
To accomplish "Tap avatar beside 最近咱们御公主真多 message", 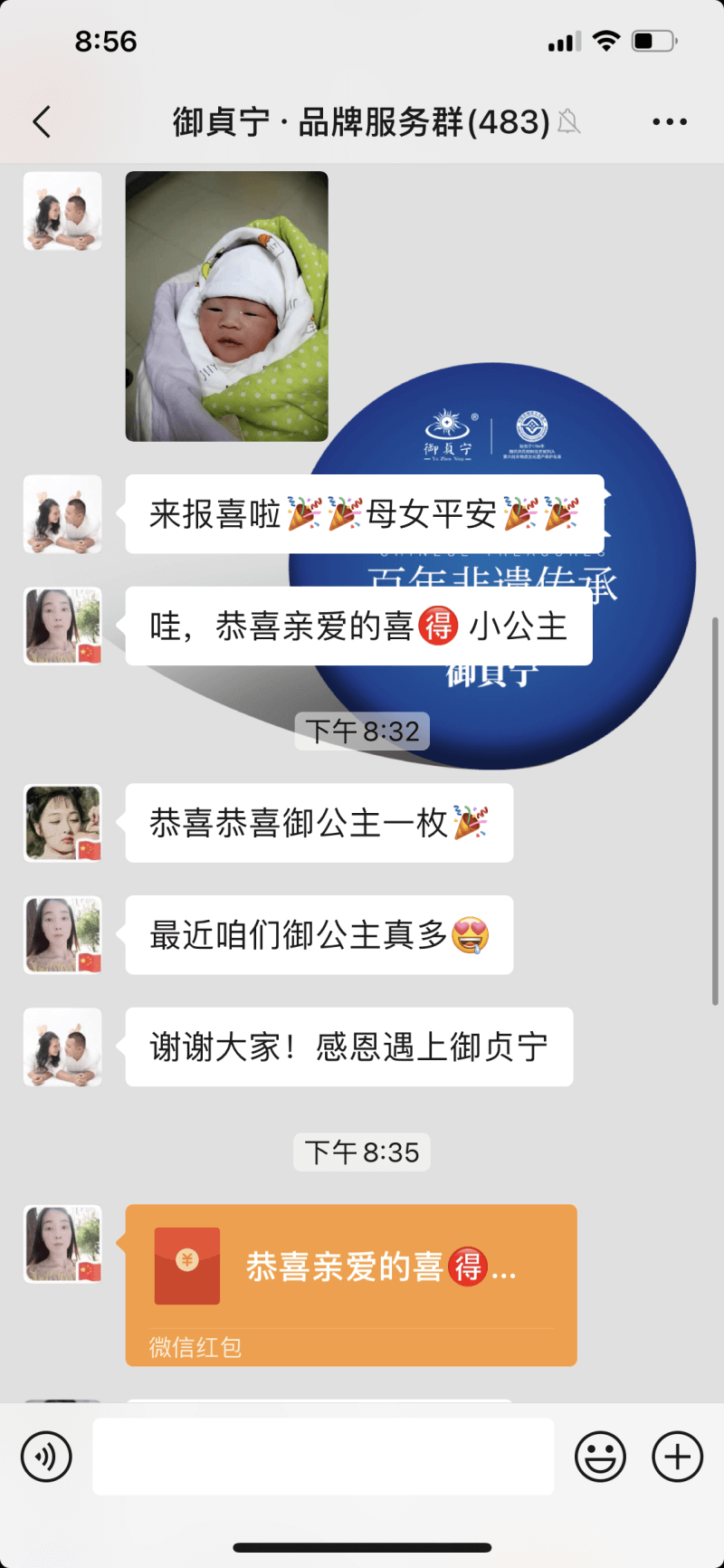I will tap(62, 935).
